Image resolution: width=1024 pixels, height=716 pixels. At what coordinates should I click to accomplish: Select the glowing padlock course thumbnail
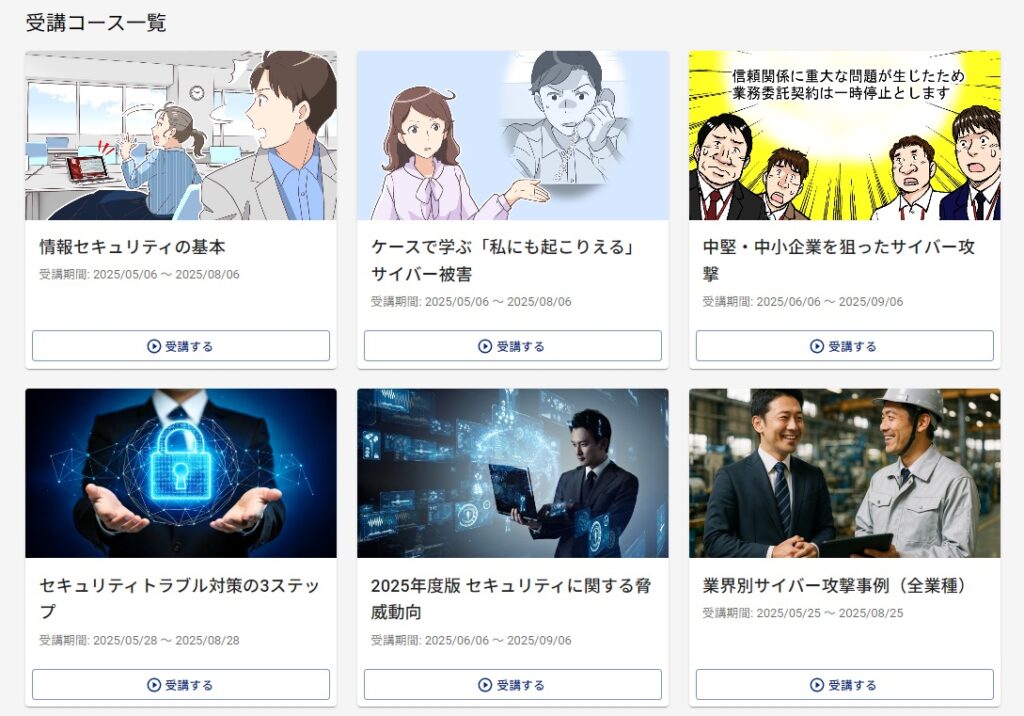coord(181,473)
